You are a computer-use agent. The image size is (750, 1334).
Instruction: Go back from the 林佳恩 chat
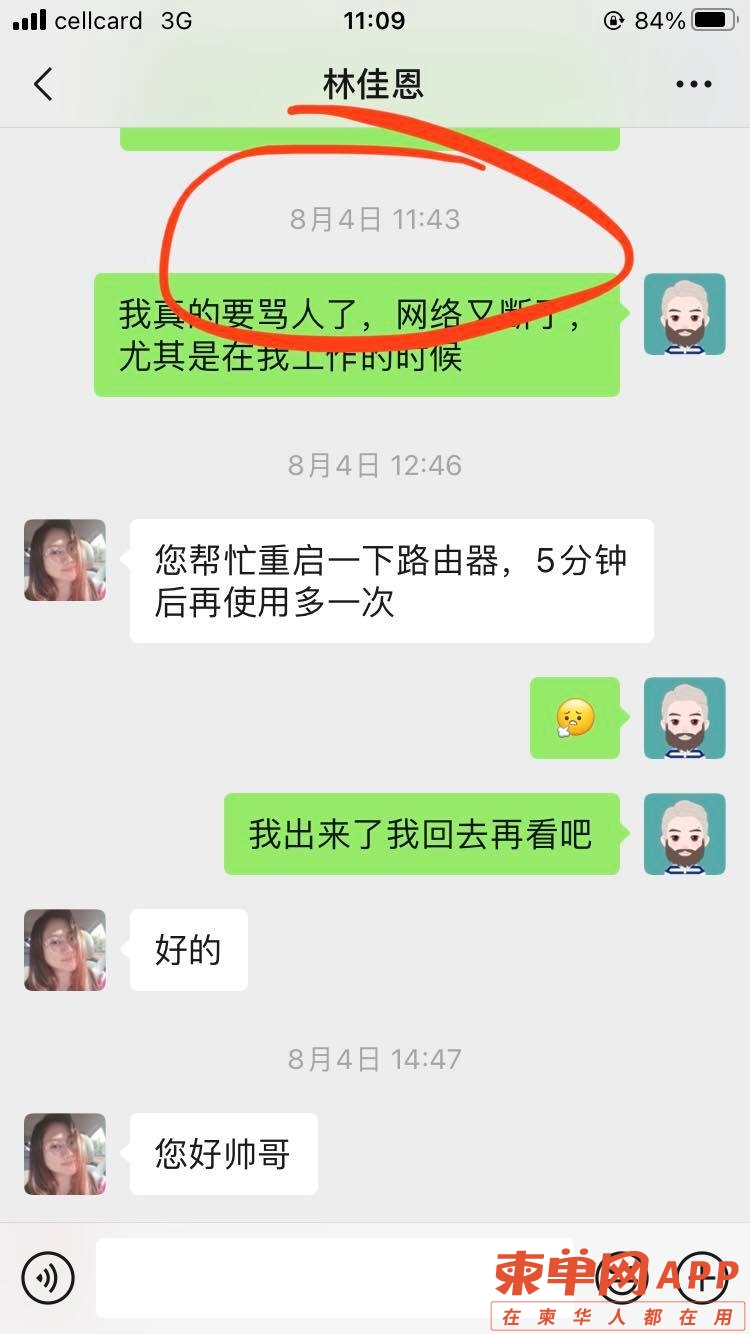point(43,85)
